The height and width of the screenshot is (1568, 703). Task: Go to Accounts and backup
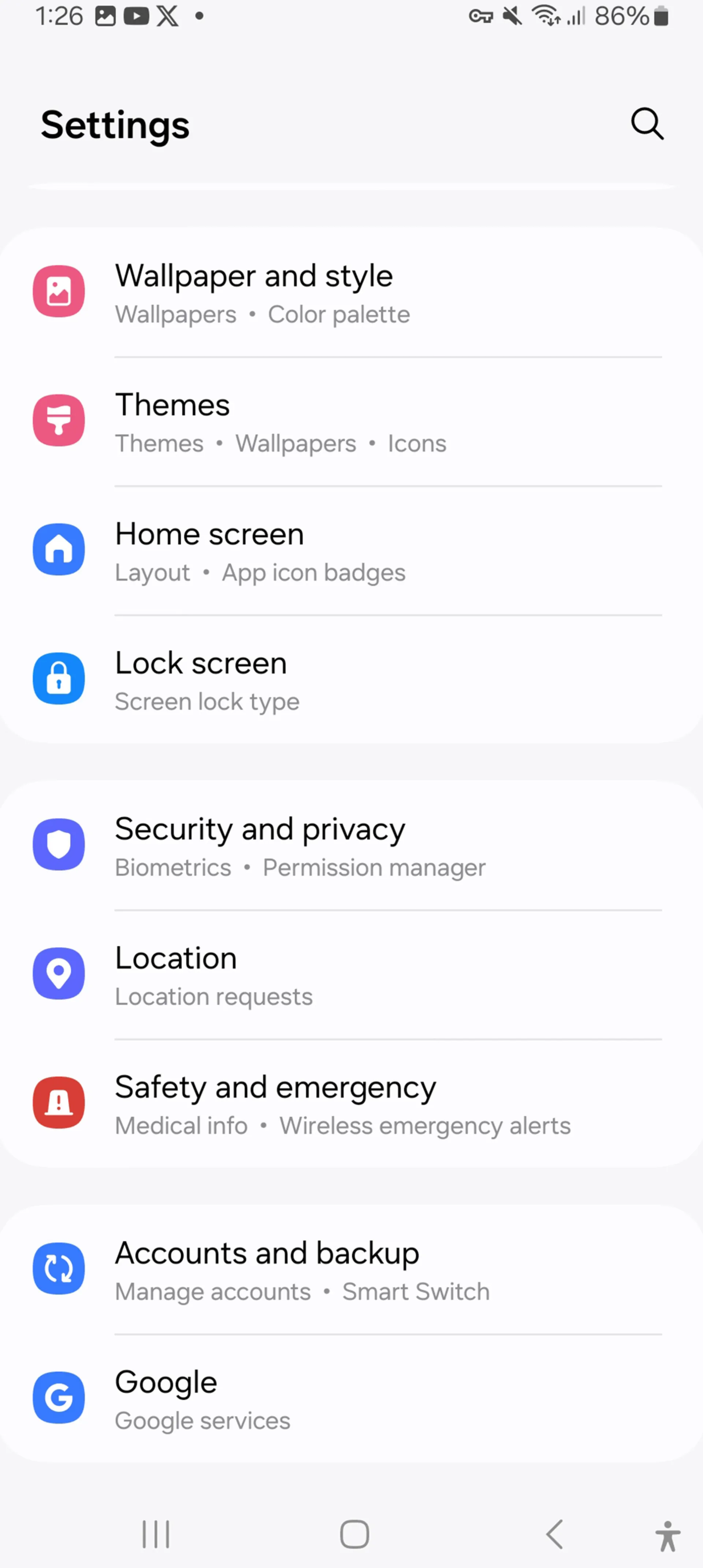[352, 1270]
